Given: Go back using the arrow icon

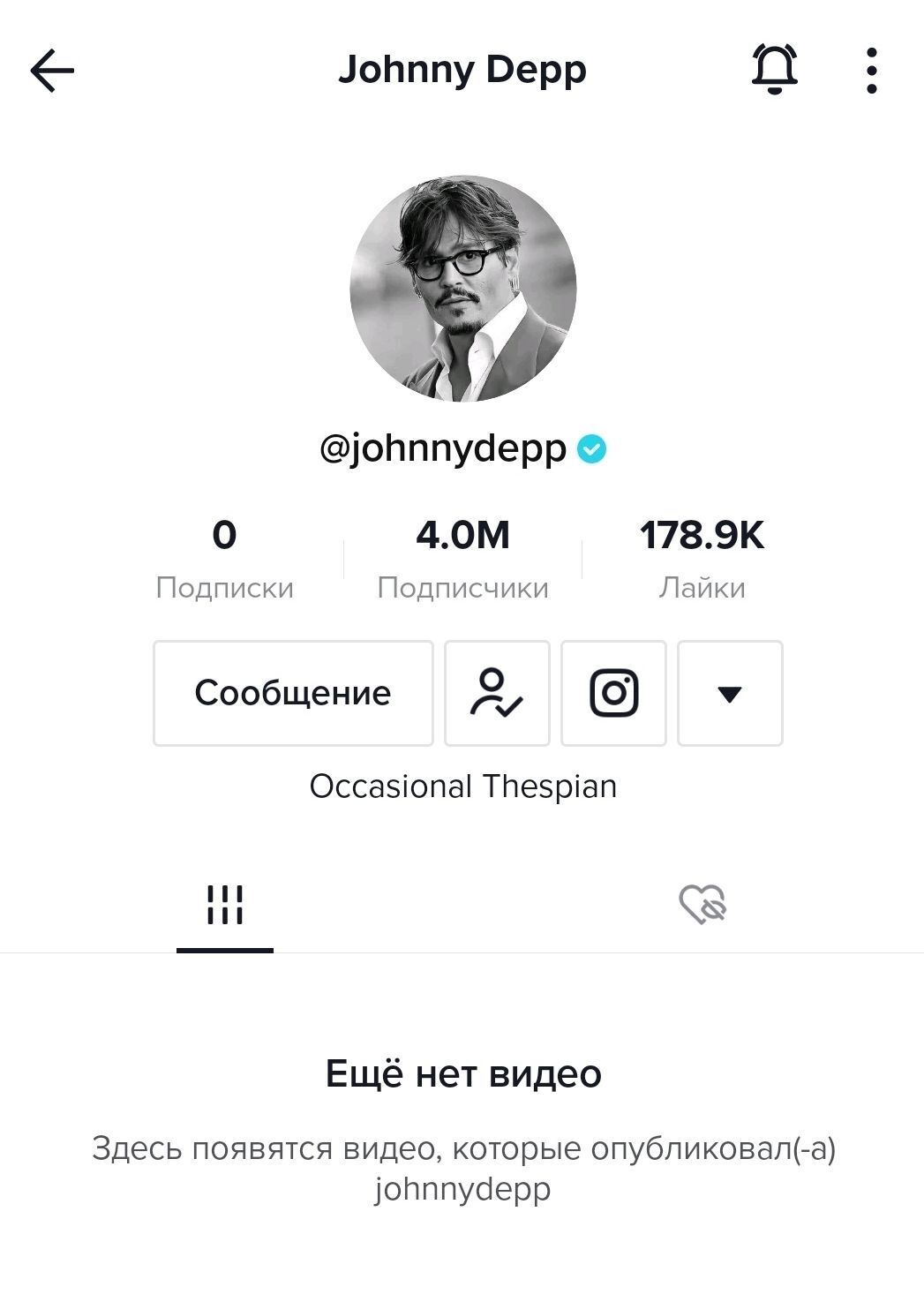Looking at the screenshot, I should click(x=52, y=71).
